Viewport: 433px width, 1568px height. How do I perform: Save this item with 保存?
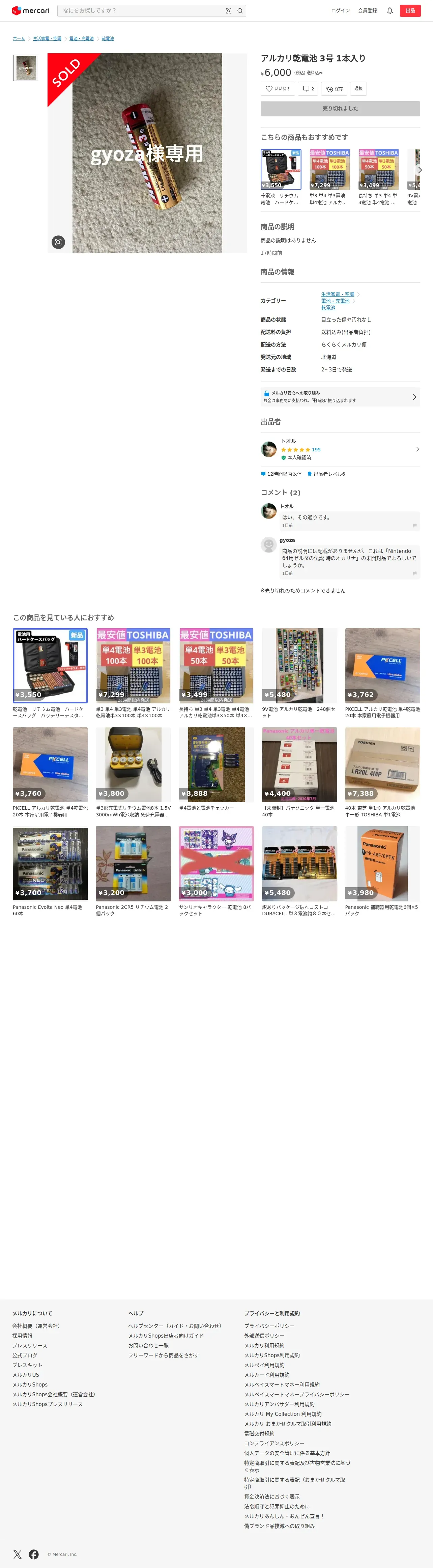tap(335, 89)
